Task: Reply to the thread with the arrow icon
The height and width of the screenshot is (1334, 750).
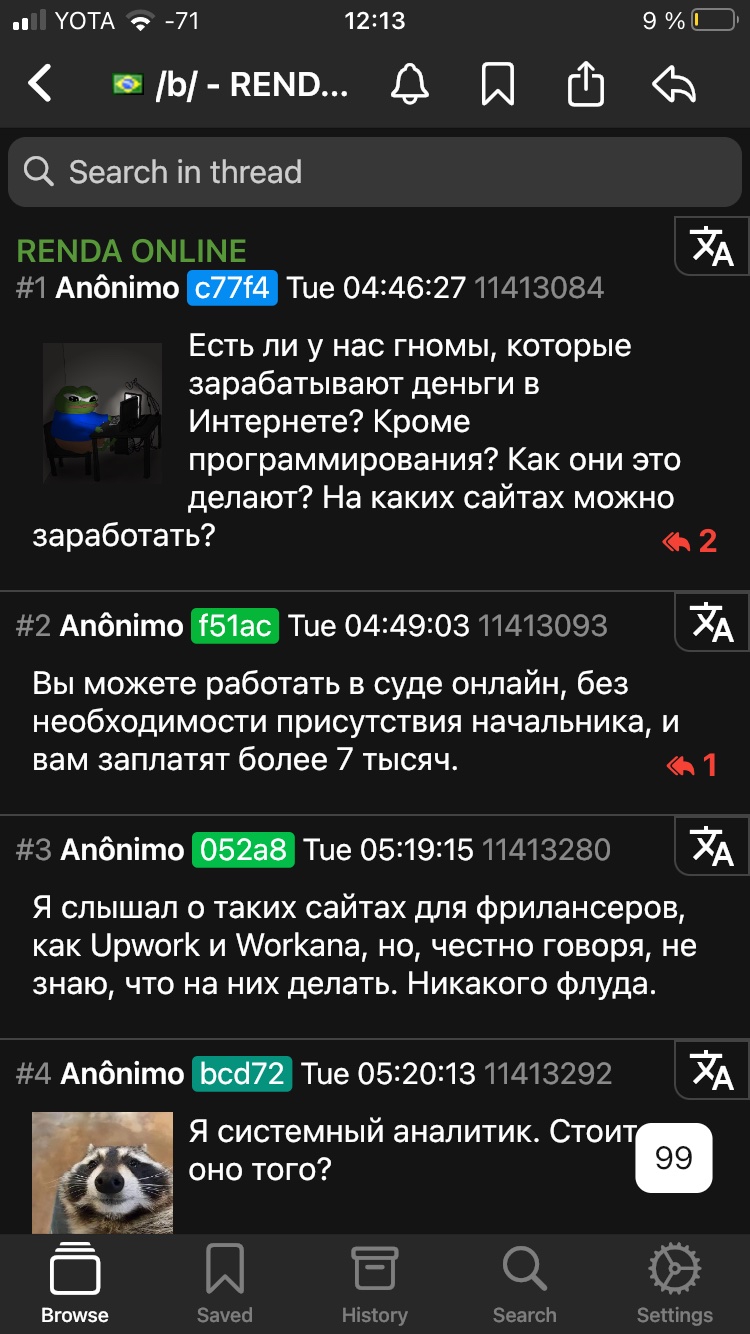Action: 674,84
